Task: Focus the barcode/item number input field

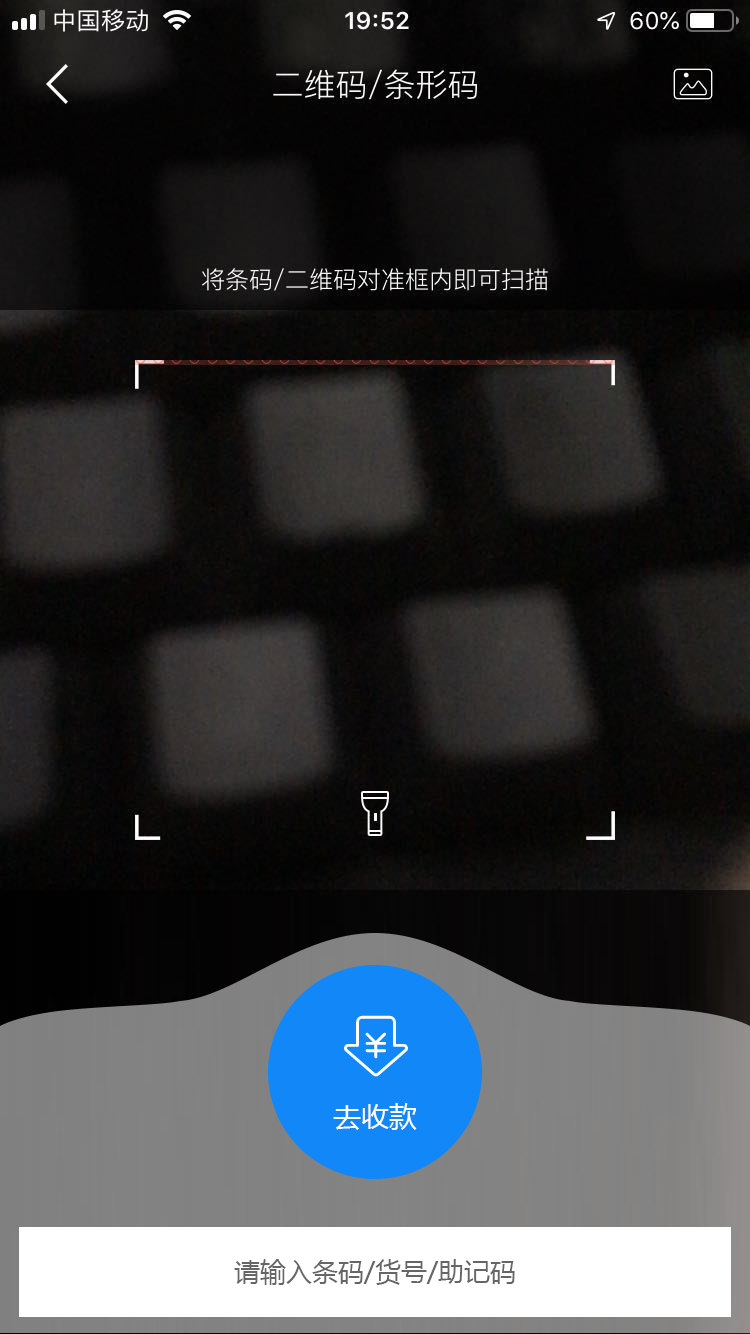Action: coord(375,1272)
